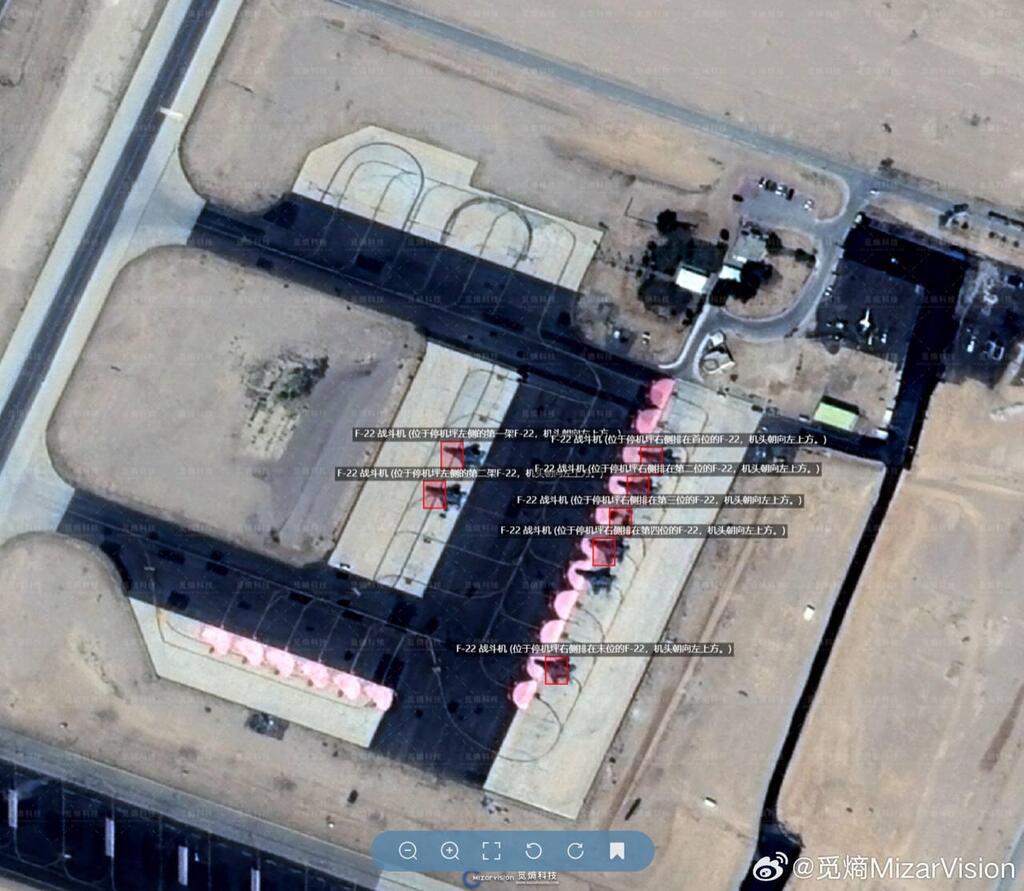Screen dimensions: 1024x891
Task: Zoom in on the satellite image
Action: click(450, 851)
